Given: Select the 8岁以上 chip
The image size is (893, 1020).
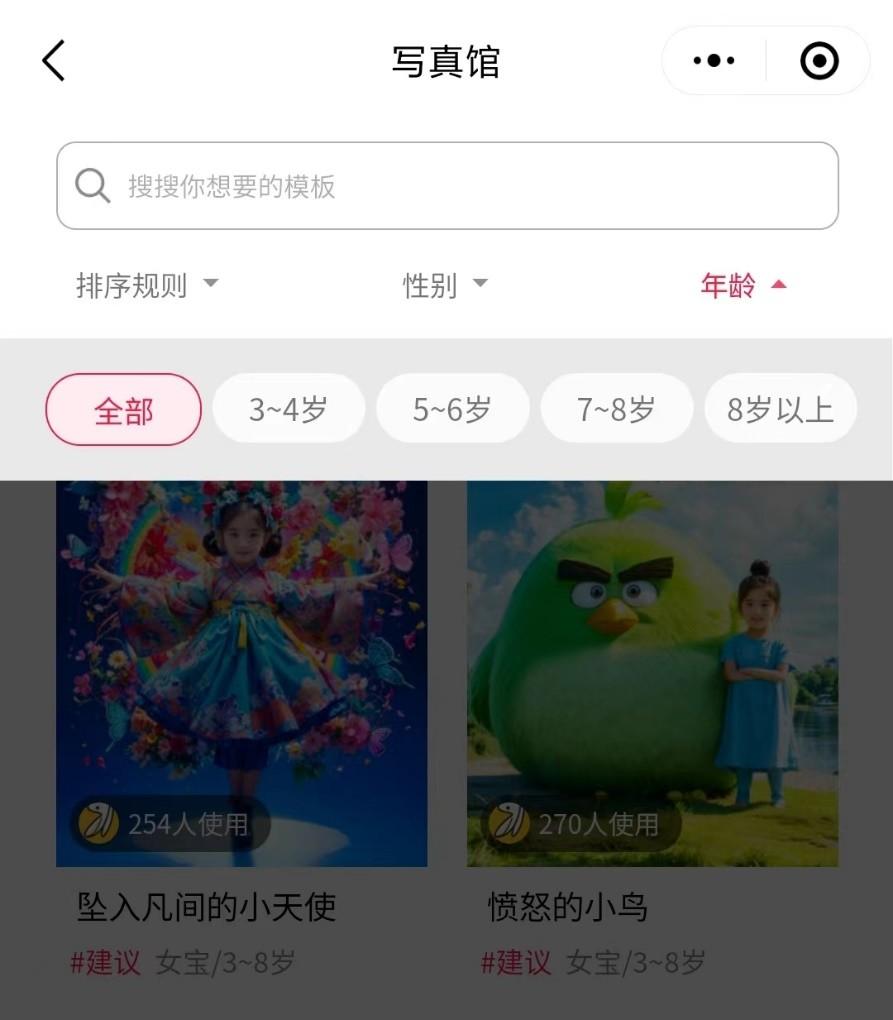Looking at the screenshot, I should (x=780, y=409).
